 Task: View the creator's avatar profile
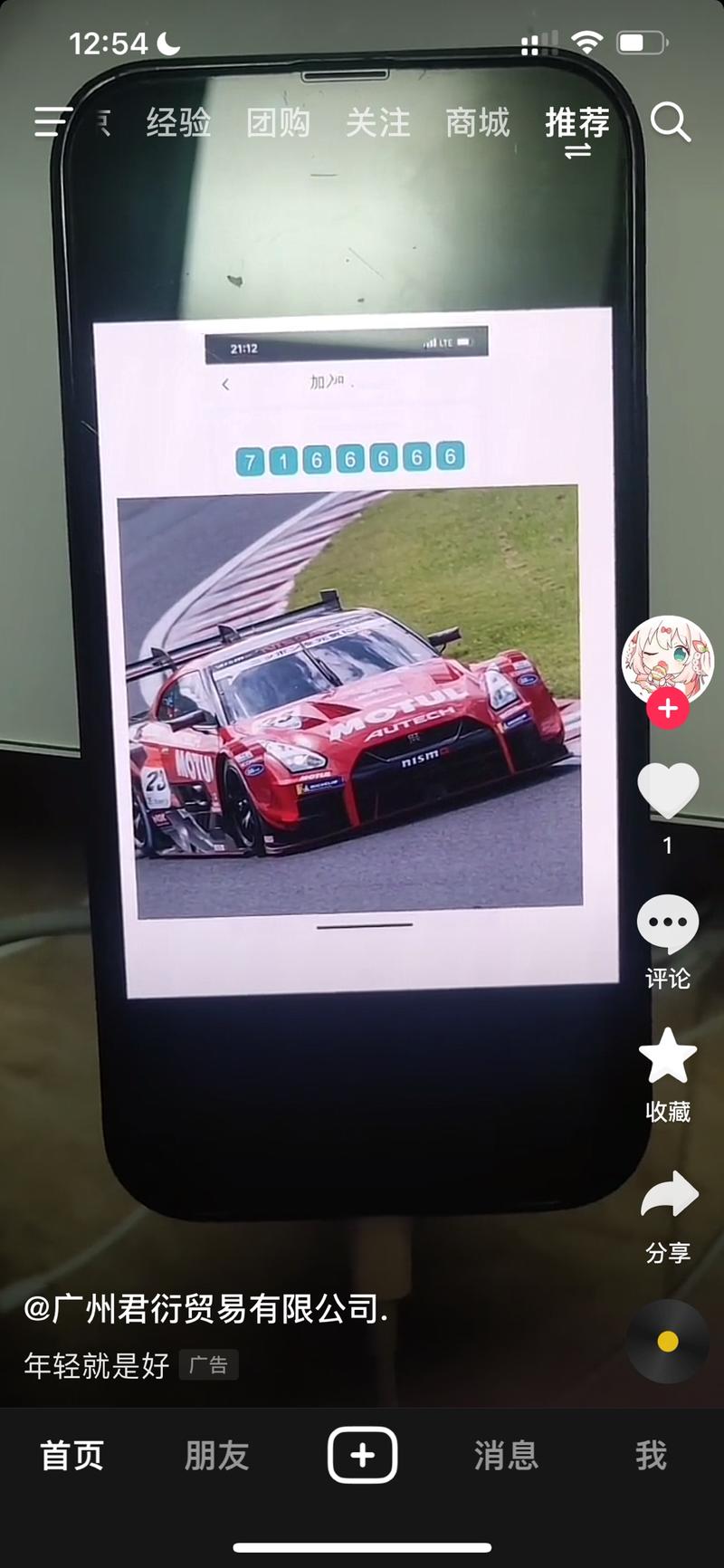pyautogui.click(x=668, y=659)
